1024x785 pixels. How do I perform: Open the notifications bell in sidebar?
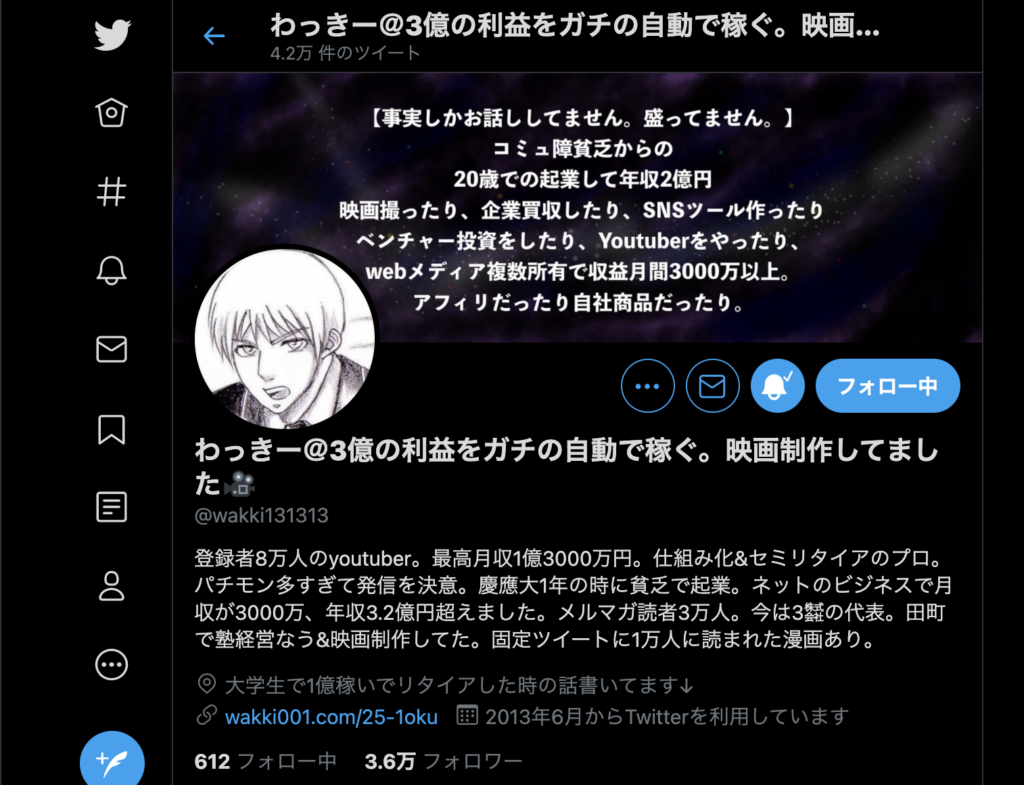coord(112,271)
